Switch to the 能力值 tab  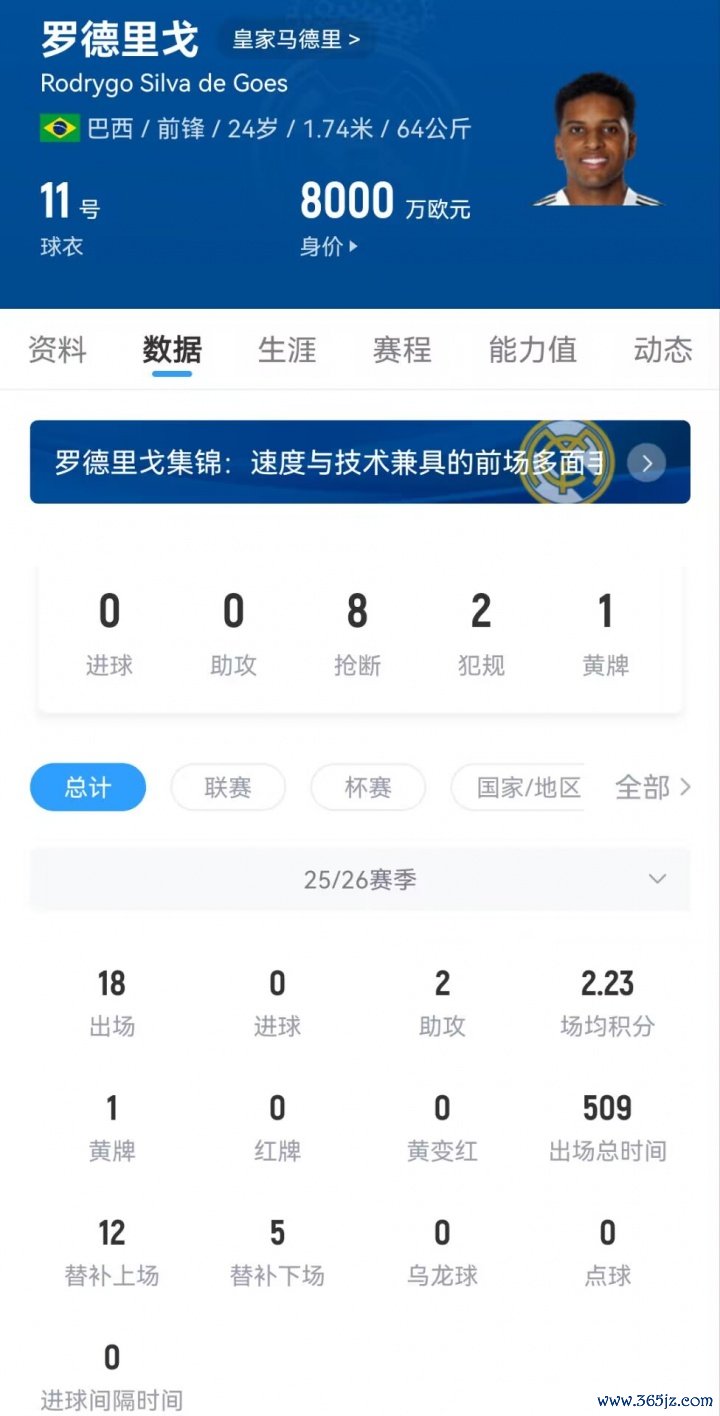tap(532, 349)
